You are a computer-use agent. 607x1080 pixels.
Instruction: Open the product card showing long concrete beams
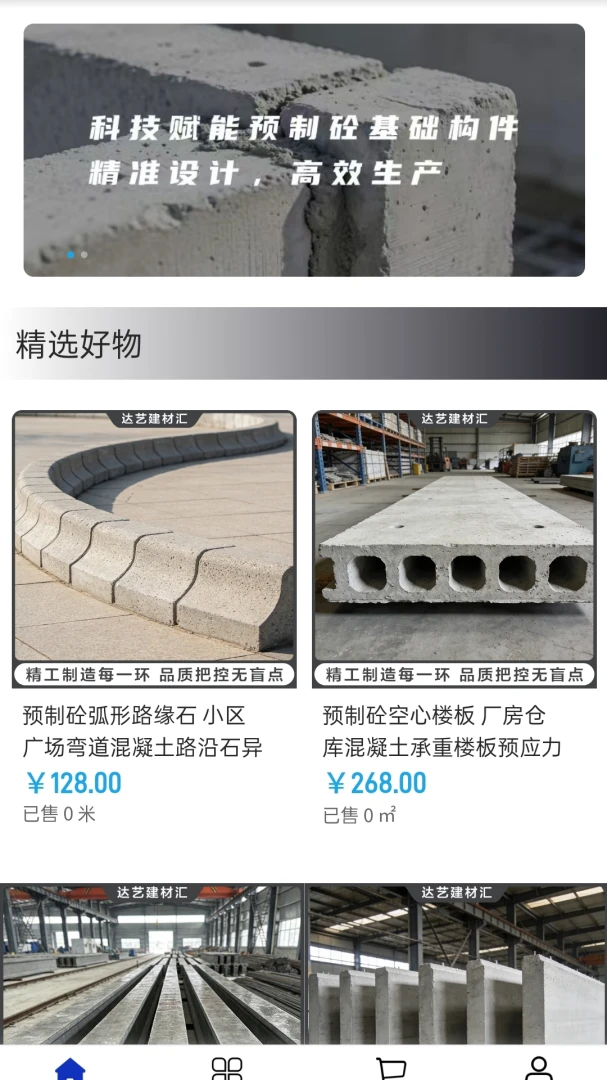click(152, 964)
